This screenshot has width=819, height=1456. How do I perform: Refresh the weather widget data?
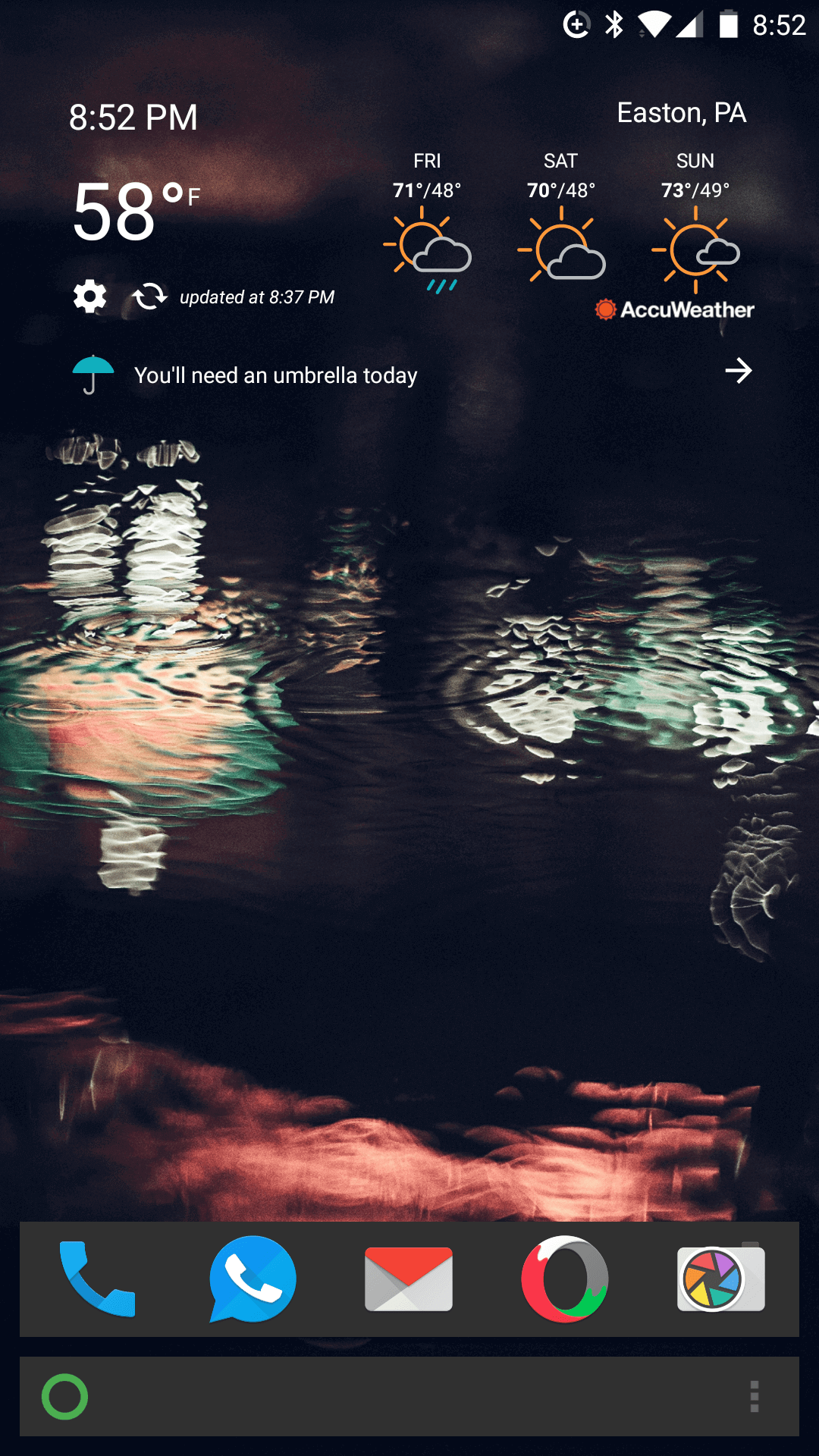149,297
